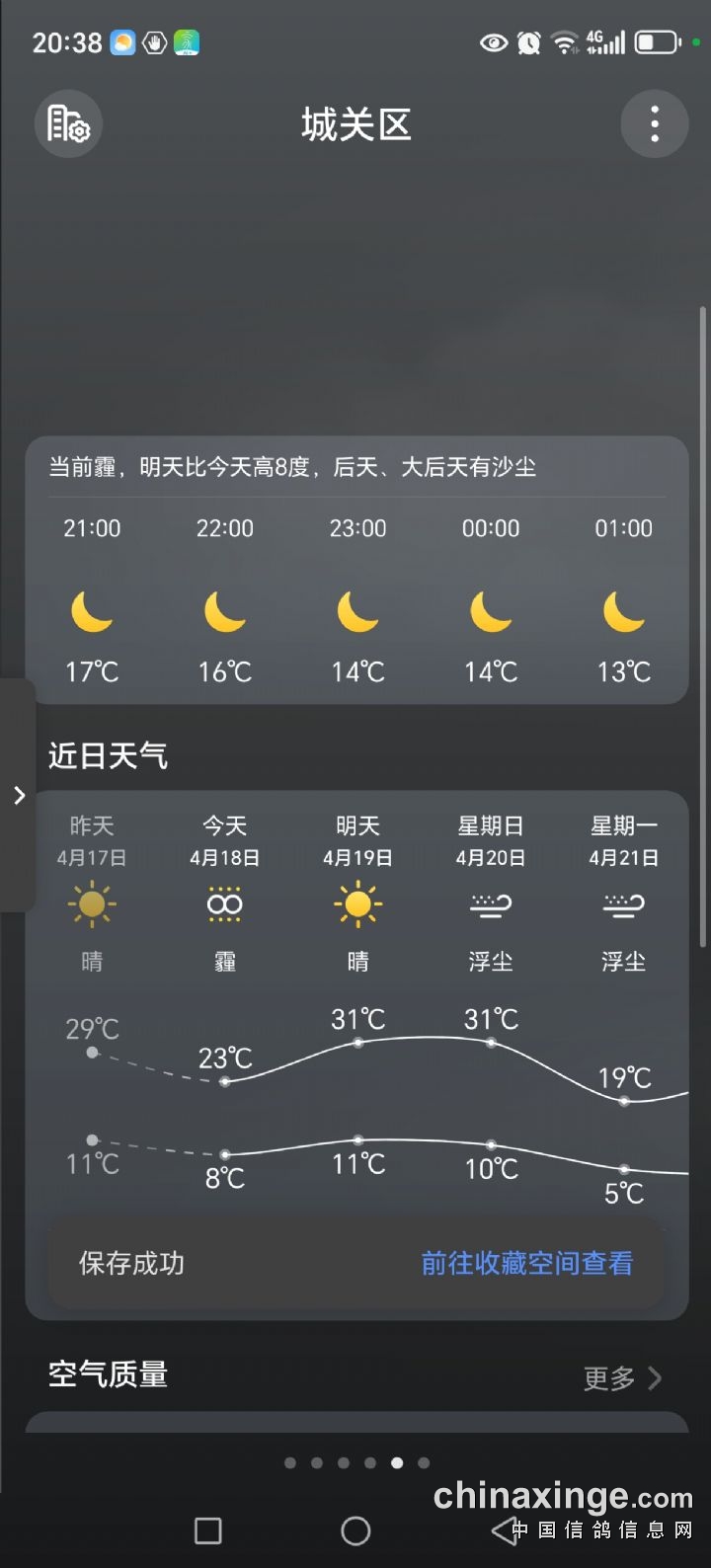The width and height of the screenshot is (711, 1568).
Task: Expand the side panel arrow handle
Action: point(19,795)
